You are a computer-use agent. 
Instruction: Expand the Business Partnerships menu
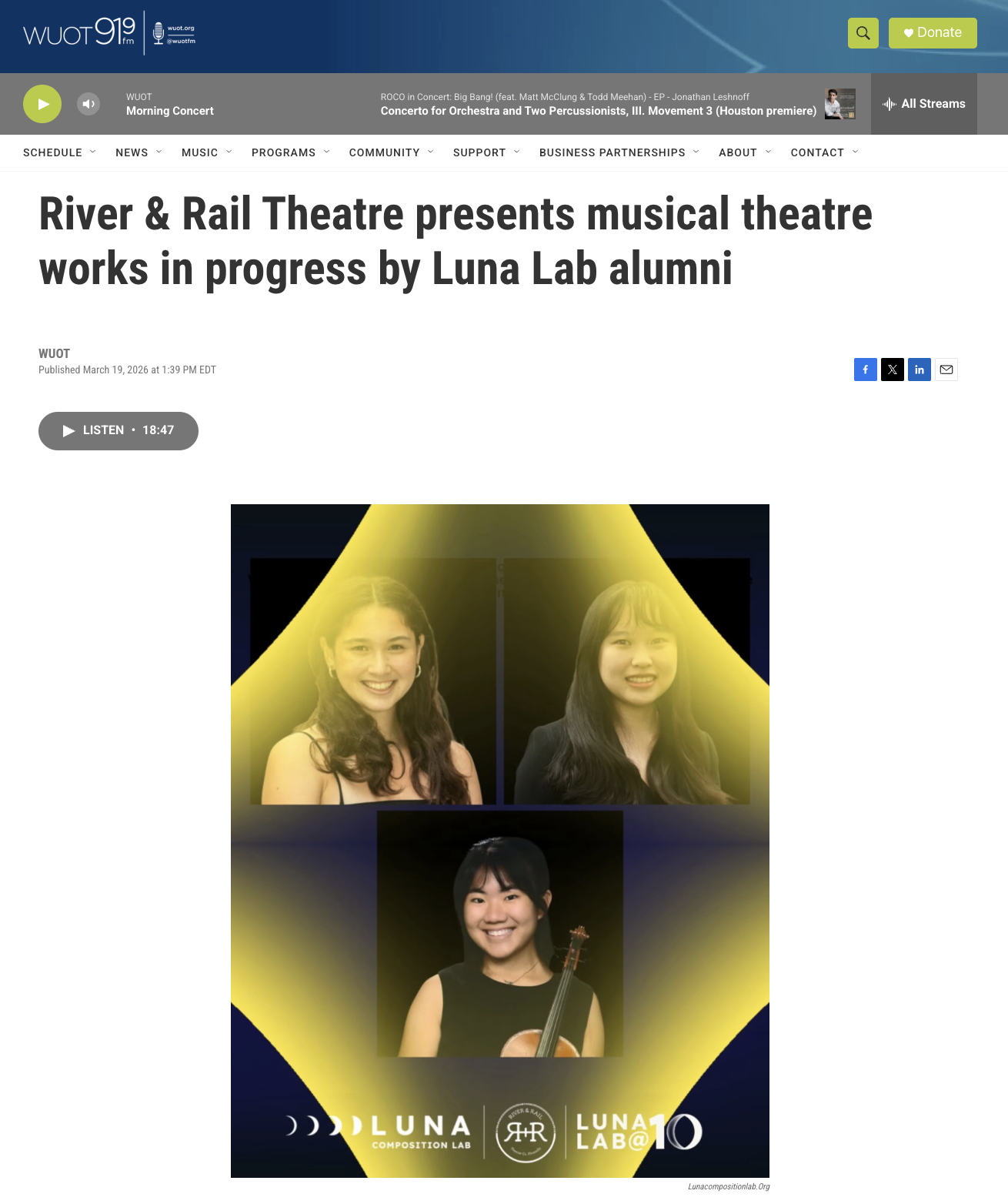point(619,152)
